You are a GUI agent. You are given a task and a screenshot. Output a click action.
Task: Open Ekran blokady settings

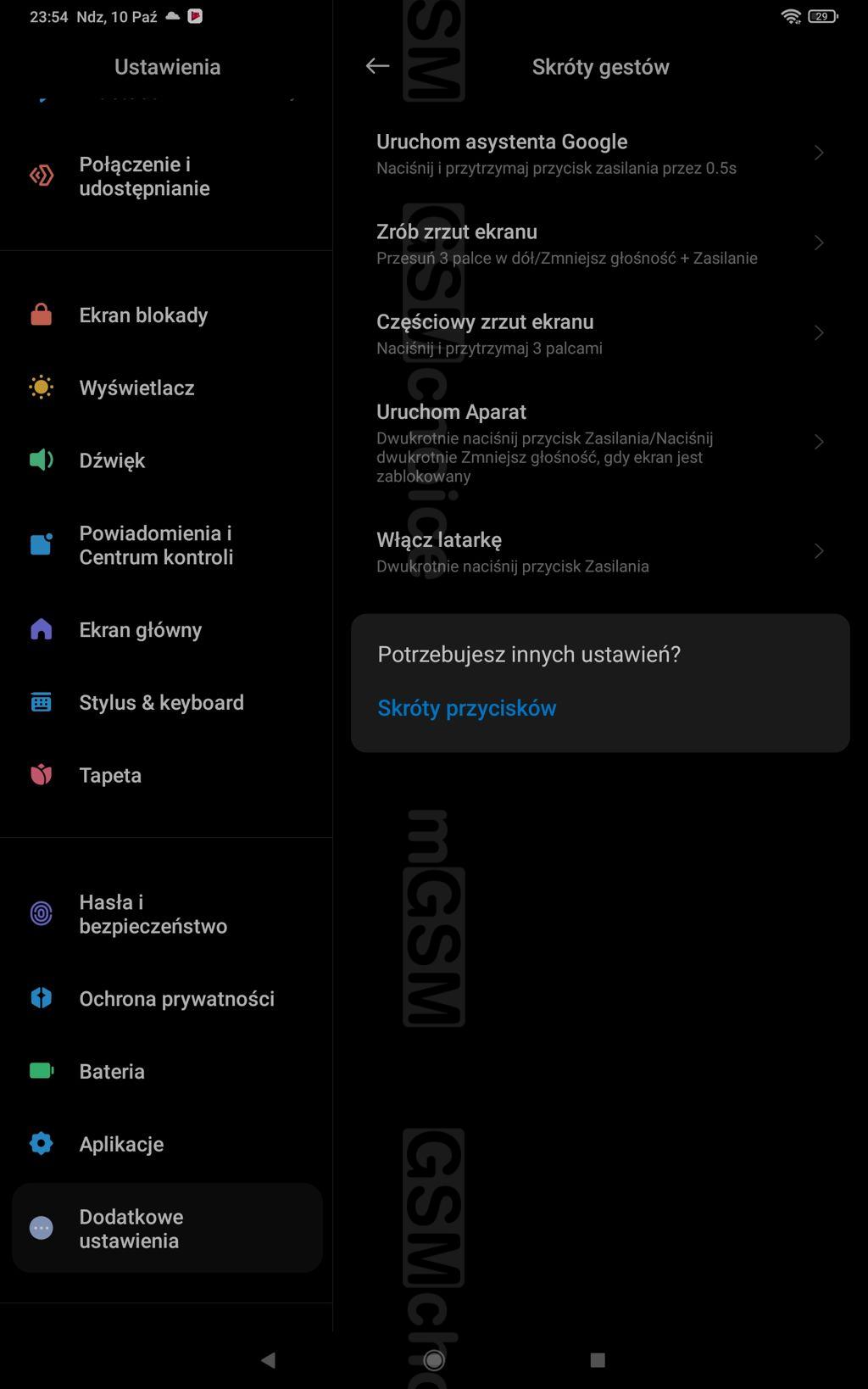click(166, 315)
